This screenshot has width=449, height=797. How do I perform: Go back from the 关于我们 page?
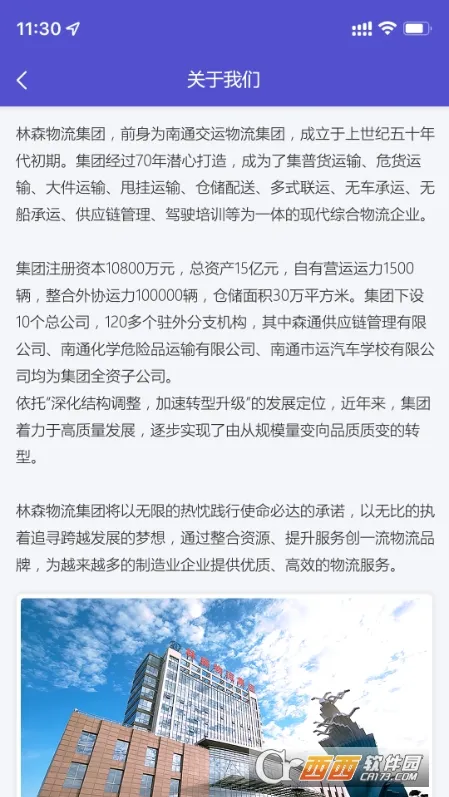22,80
